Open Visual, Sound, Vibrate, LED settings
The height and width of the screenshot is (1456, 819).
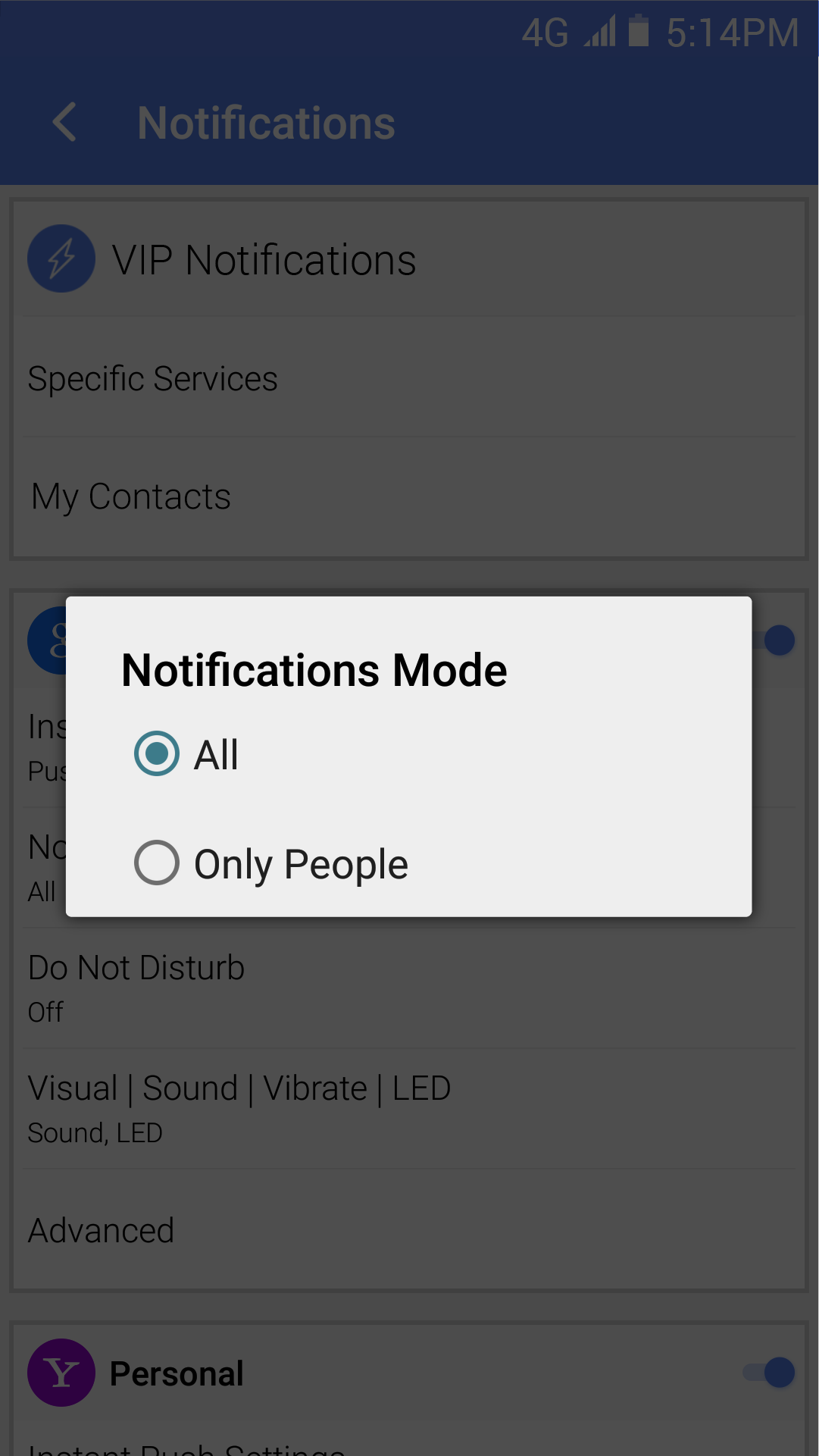pyautogui.click(x=409, y=1109)
